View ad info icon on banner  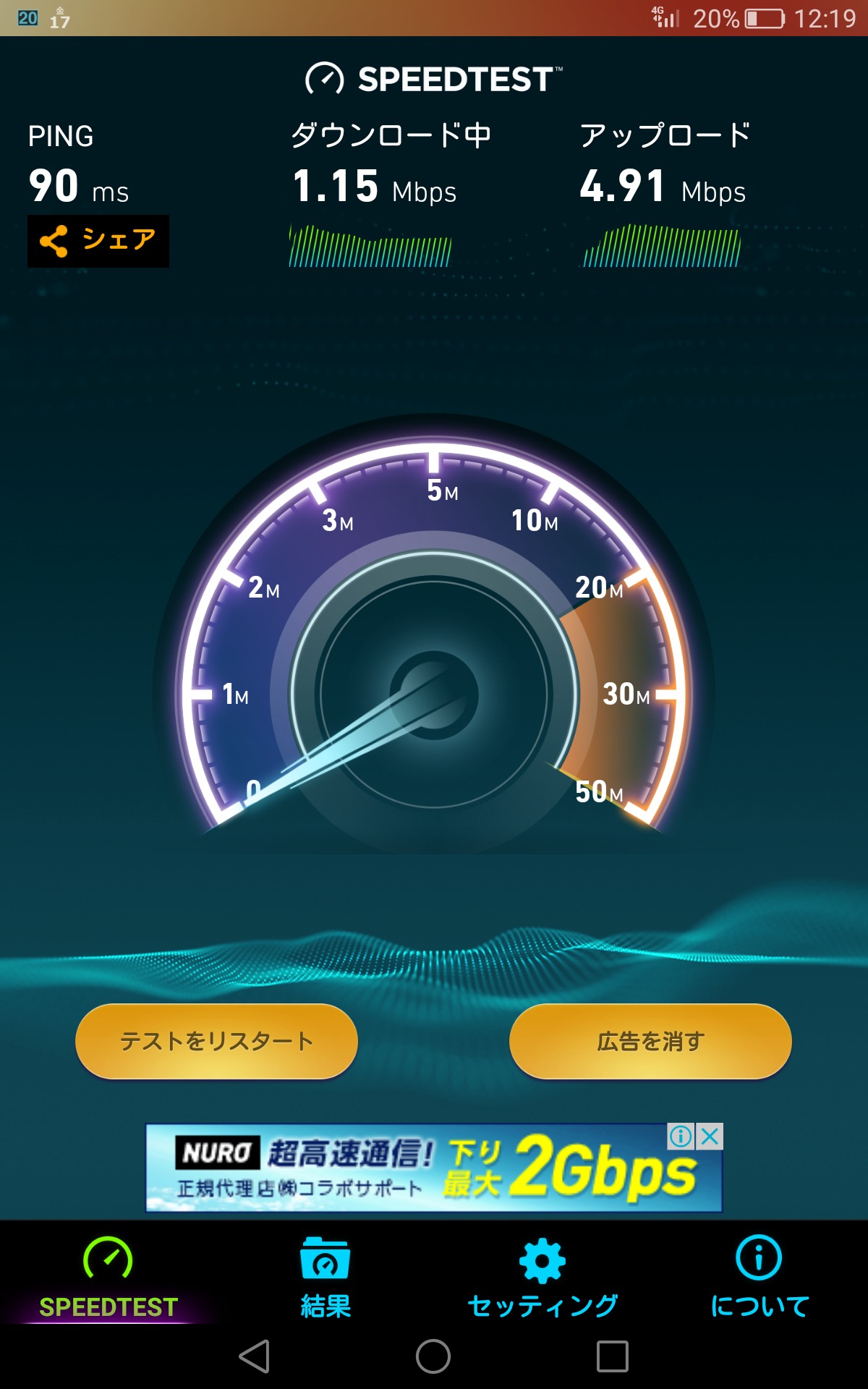(681, 1137)
